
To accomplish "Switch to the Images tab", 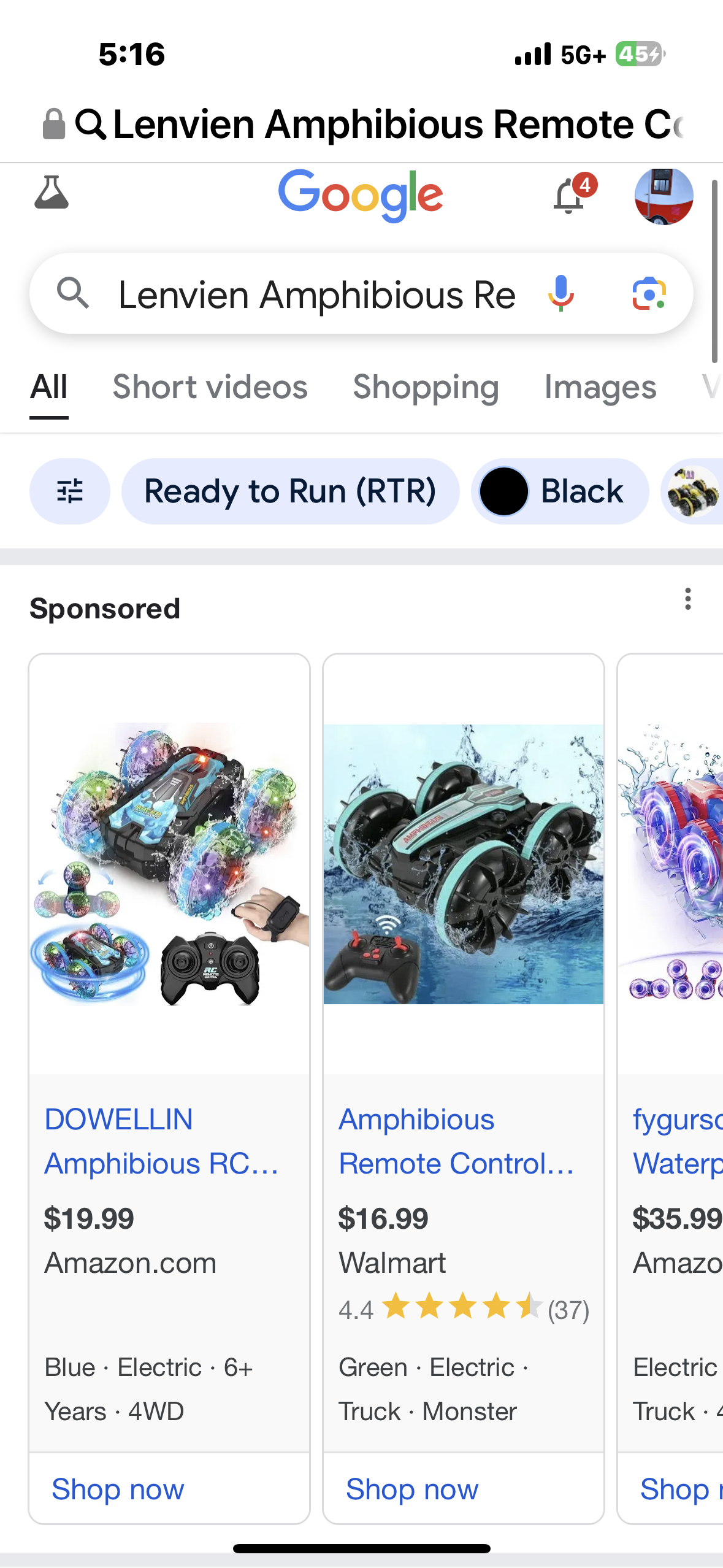I will 600,388.
